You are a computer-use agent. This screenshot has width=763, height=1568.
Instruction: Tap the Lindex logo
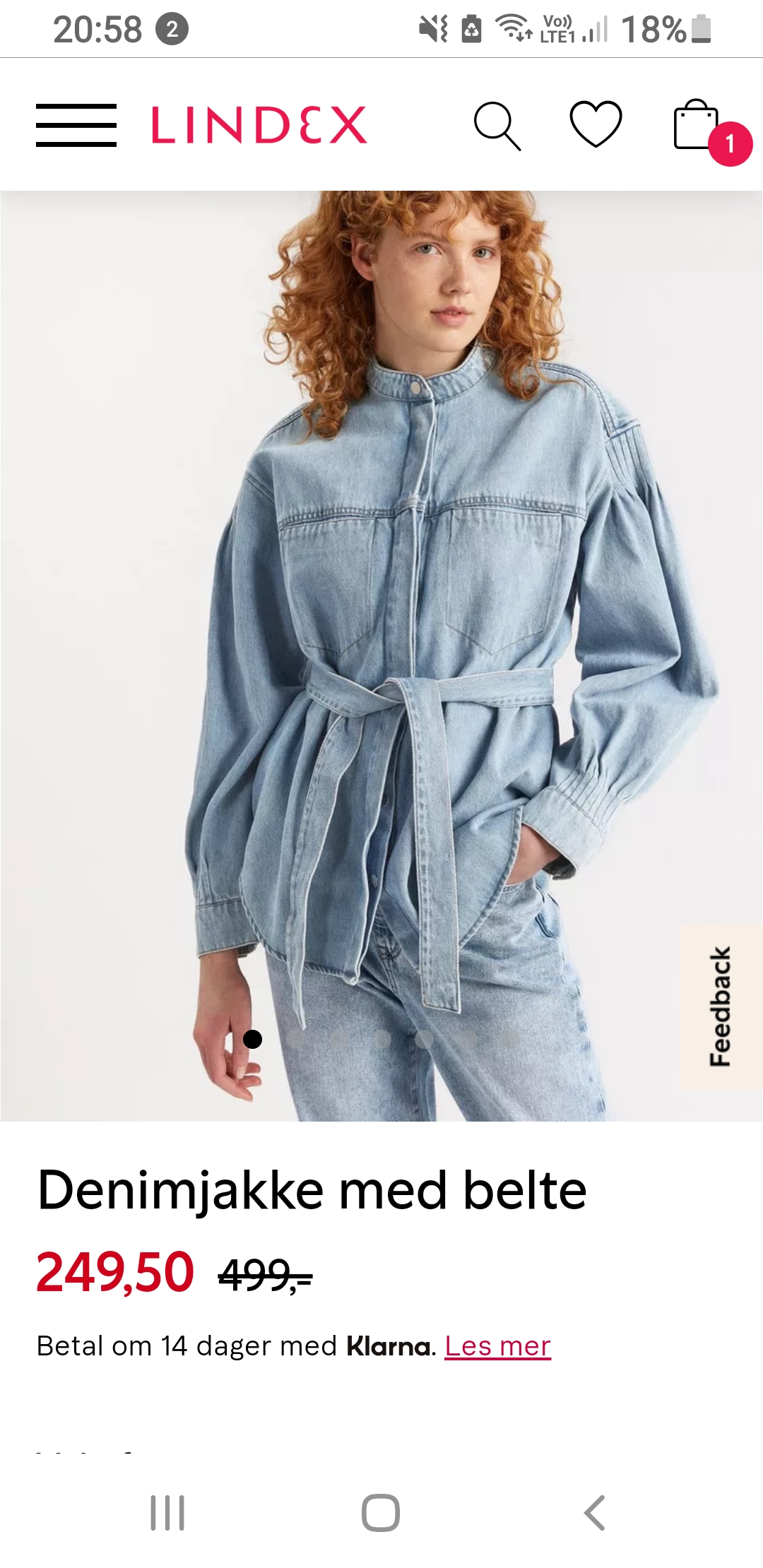point(259,125)
